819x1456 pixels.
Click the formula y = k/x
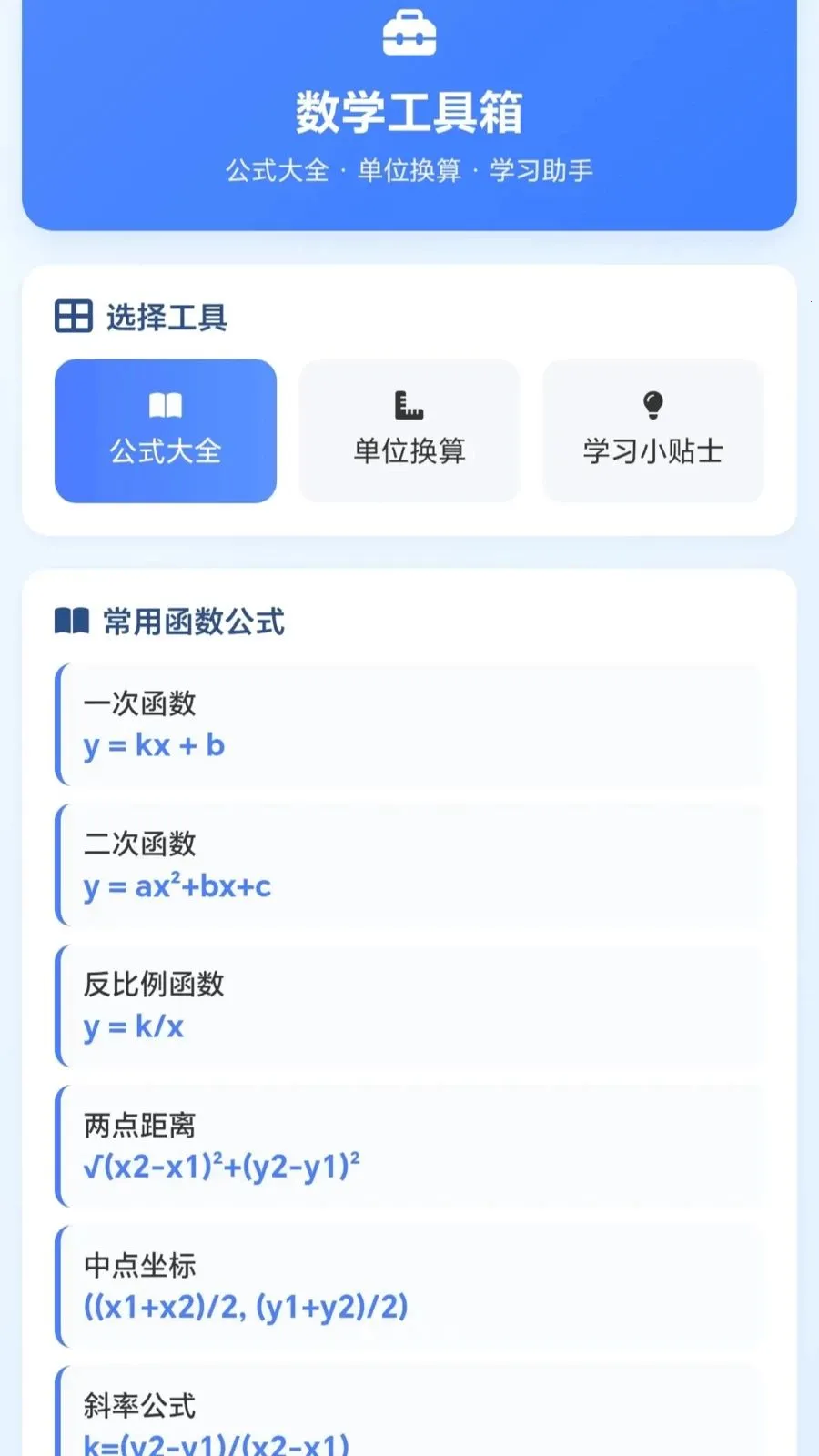[133, 1026]
